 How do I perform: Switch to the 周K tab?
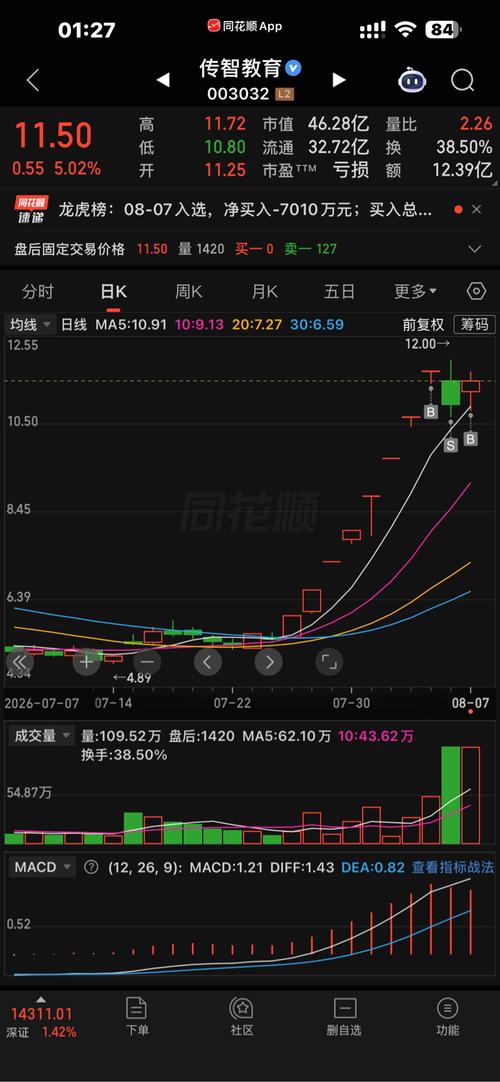188,292
